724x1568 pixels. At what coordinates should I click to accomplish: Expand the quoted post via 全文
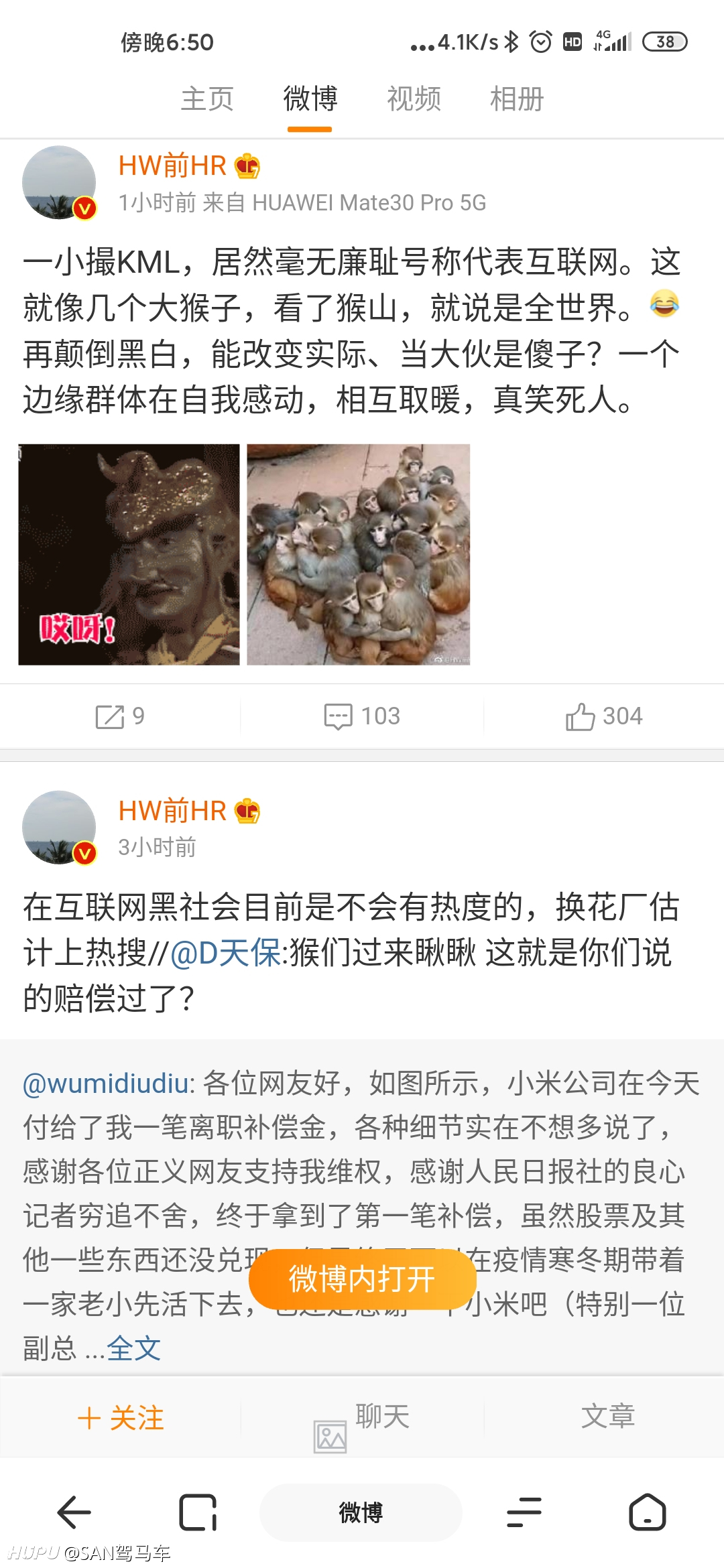point(133,1348)
